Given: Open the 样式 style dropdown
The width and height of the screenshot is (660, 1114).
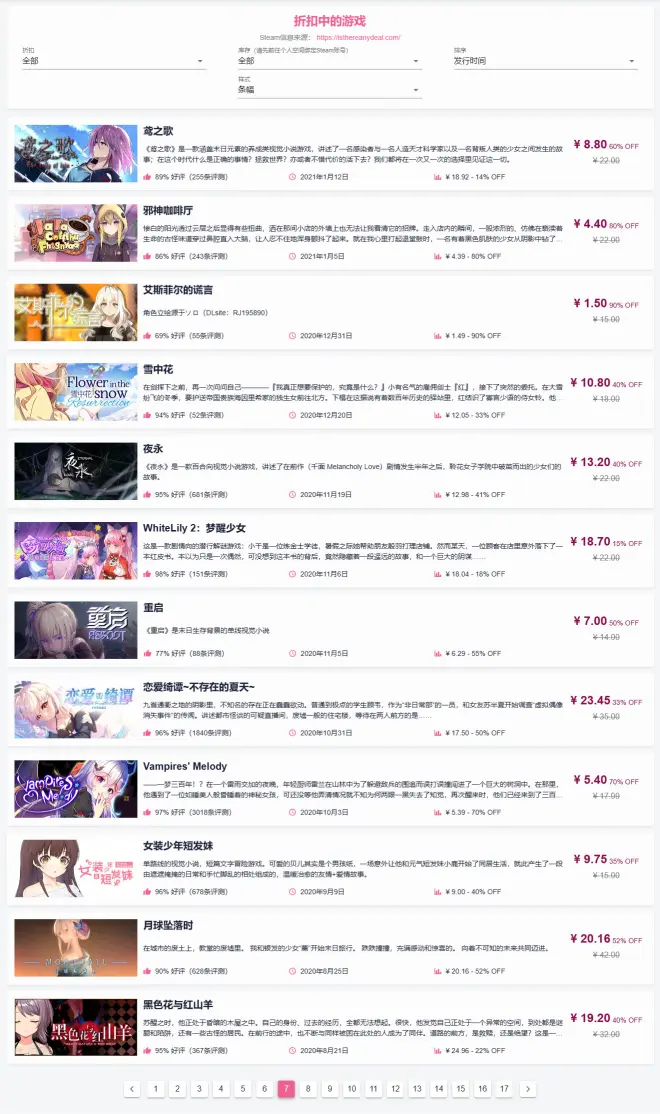Looking at the screenshot, I should point(329,90).
